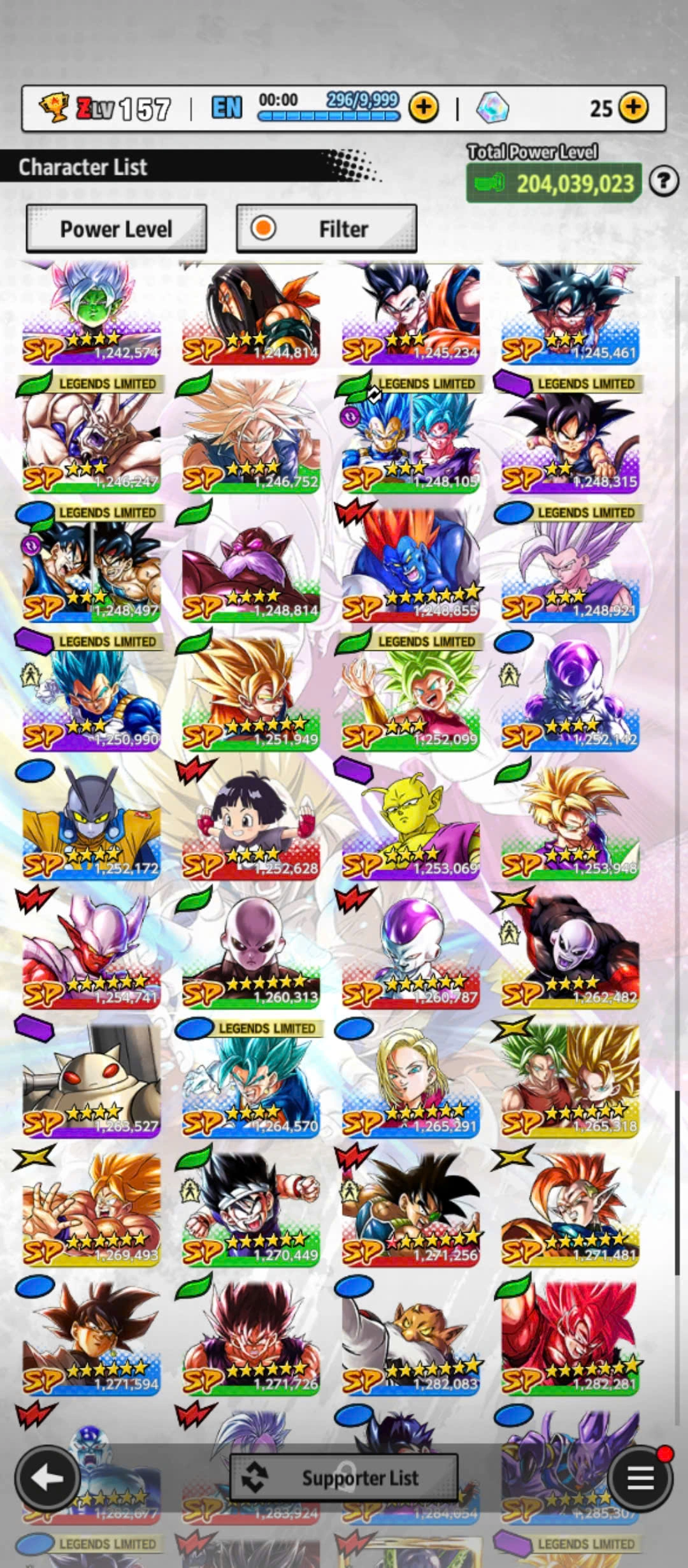Open character card with power 1,253,069
The width and height of the screenshot is (688, 1568).
click(411, 826)
